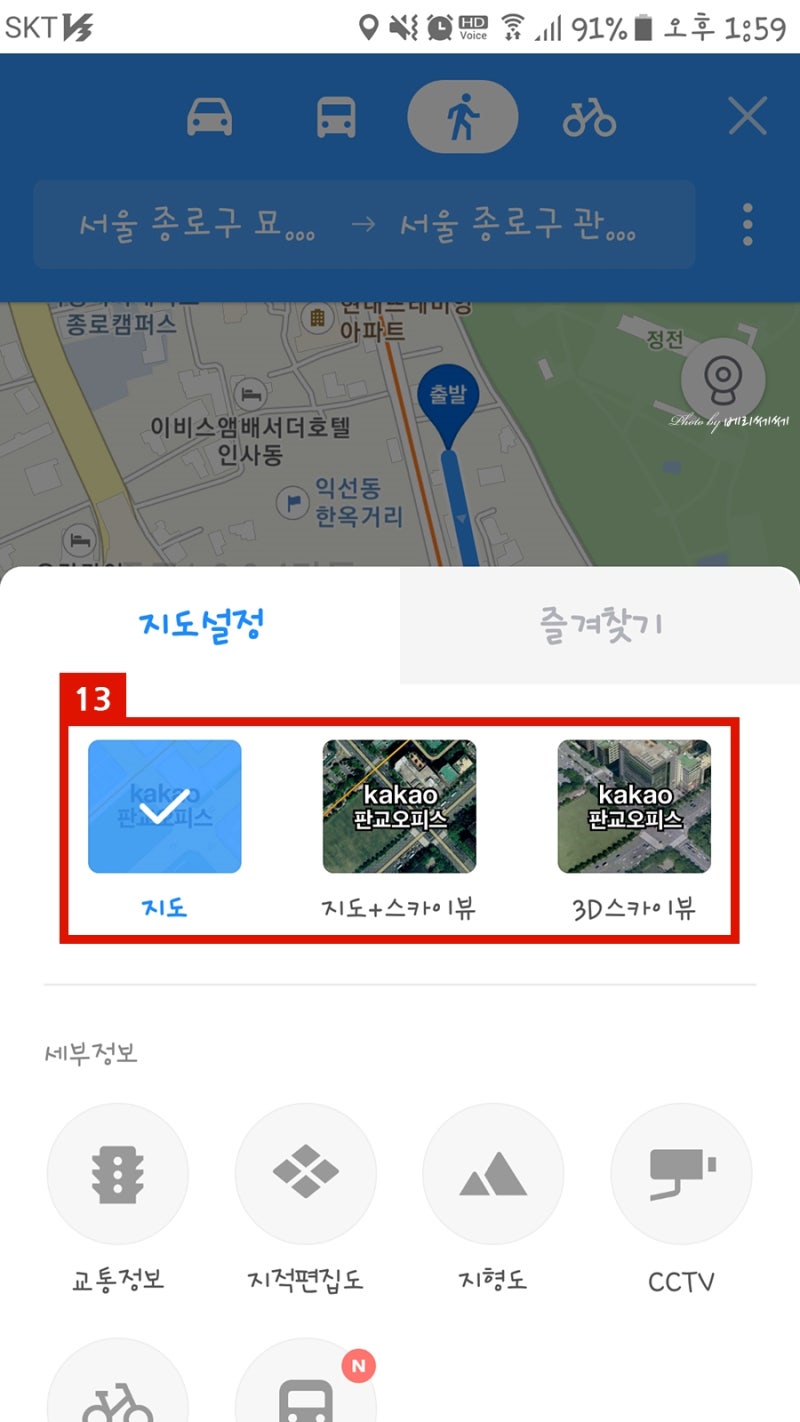Turn on the 지형도 terrain layer
The width and height of the screenshot is (800, 1422).
pos(493,1173)
